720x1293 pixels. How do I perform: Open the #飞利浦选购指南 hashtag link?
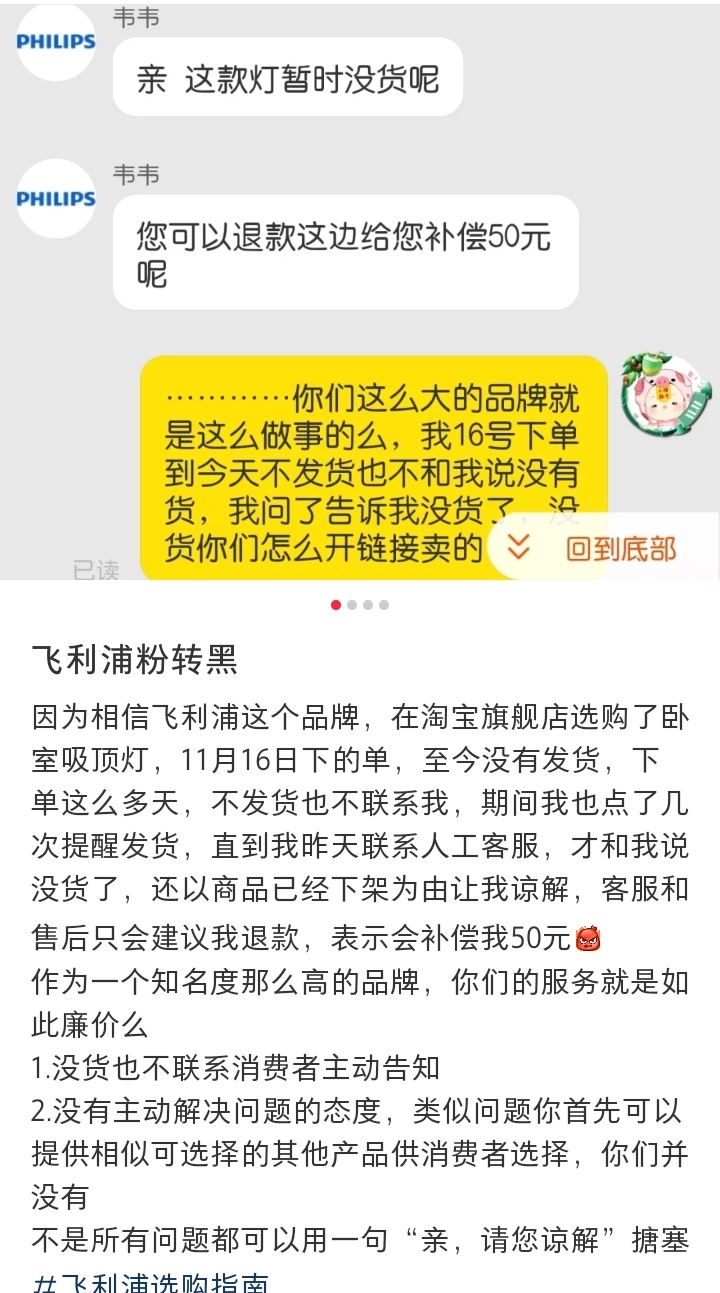click(150, 1282)
